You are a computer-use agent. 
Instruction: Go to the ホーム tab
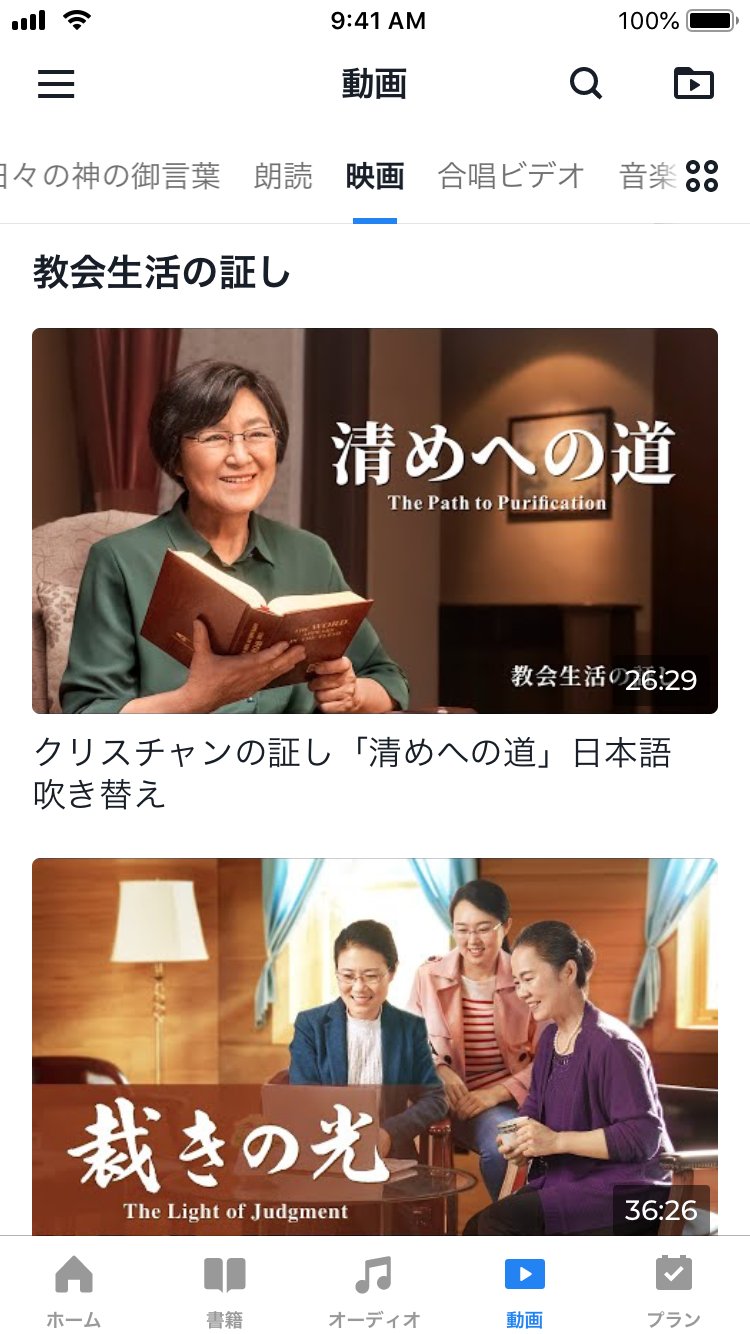(74, 1290)
